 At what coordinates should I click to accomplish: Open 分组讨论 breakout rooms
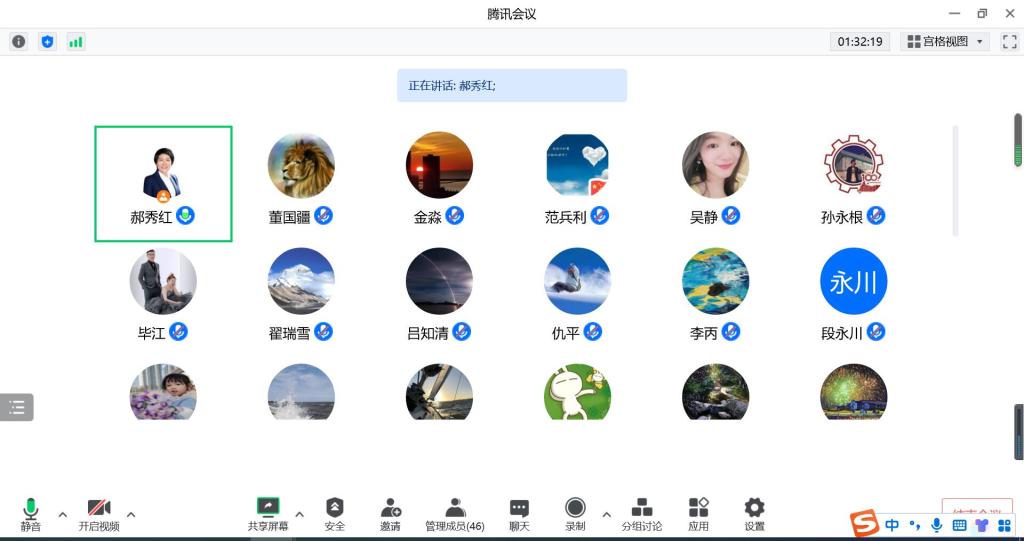click(642, 514)
